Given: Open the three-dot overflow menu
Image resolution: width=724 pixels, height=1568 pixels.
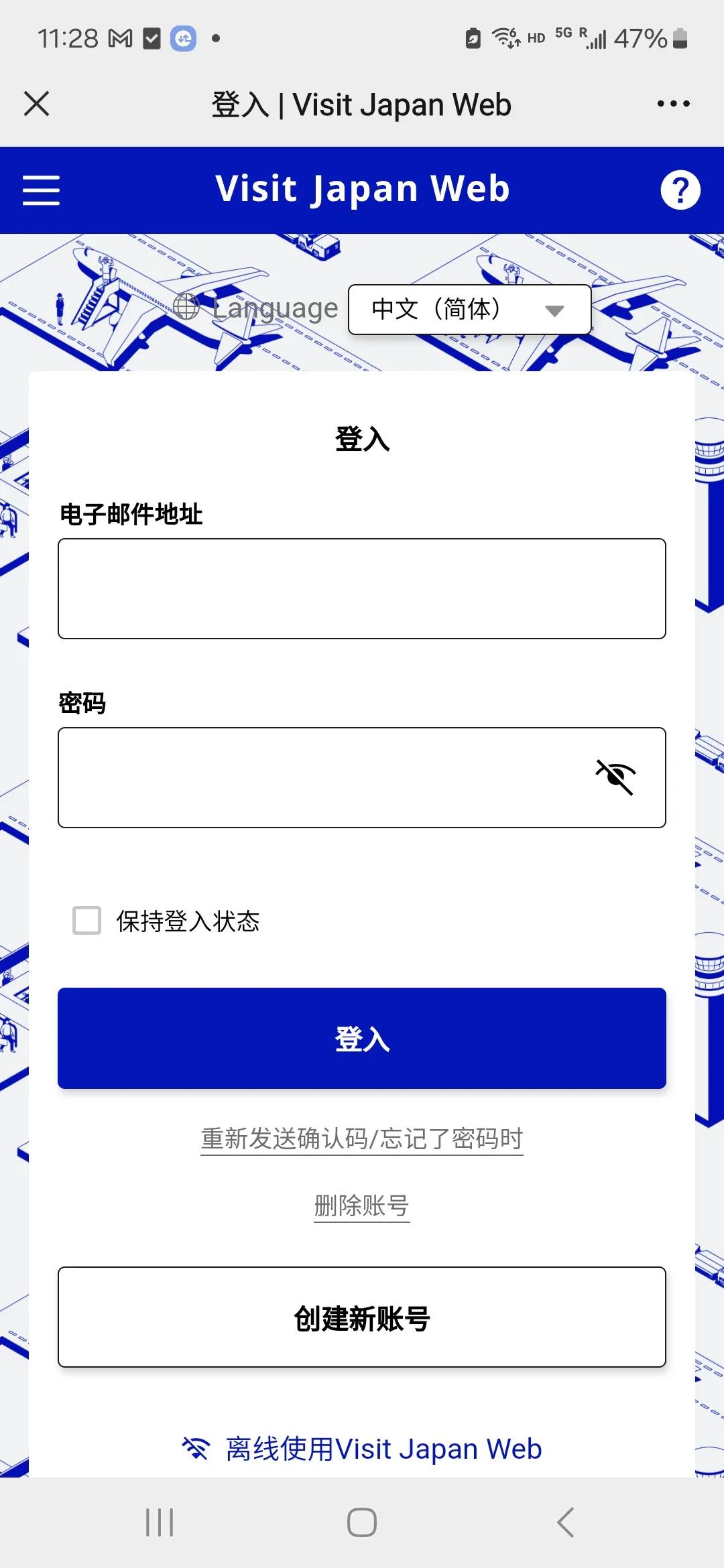Looking at the screenshot, I should [673, 104].
